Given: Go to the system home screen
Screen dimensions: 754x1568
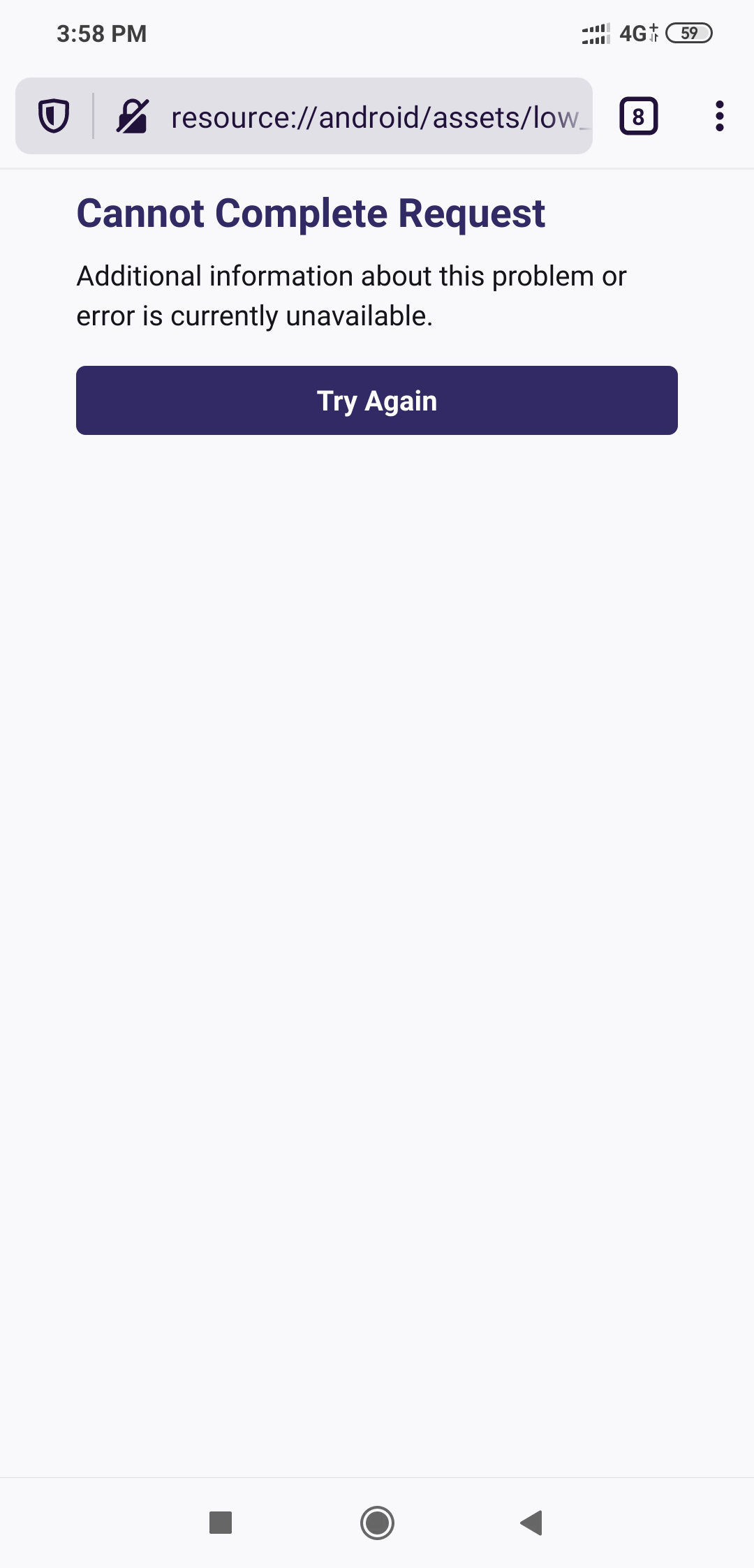Looking at the screenshot, I should [377, 1523].
